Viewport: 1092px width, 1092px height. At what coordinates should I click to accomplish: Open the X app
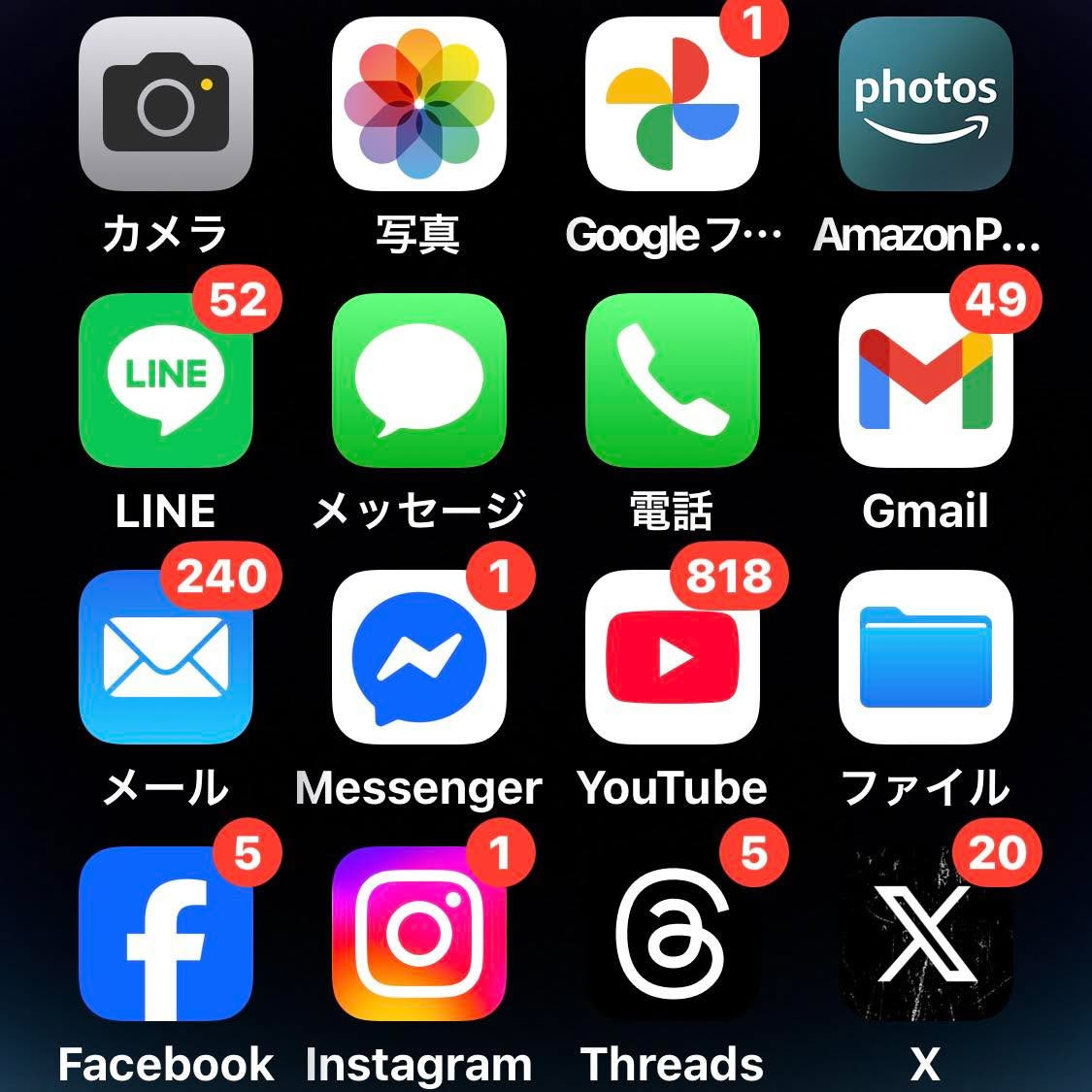[925, 934]
